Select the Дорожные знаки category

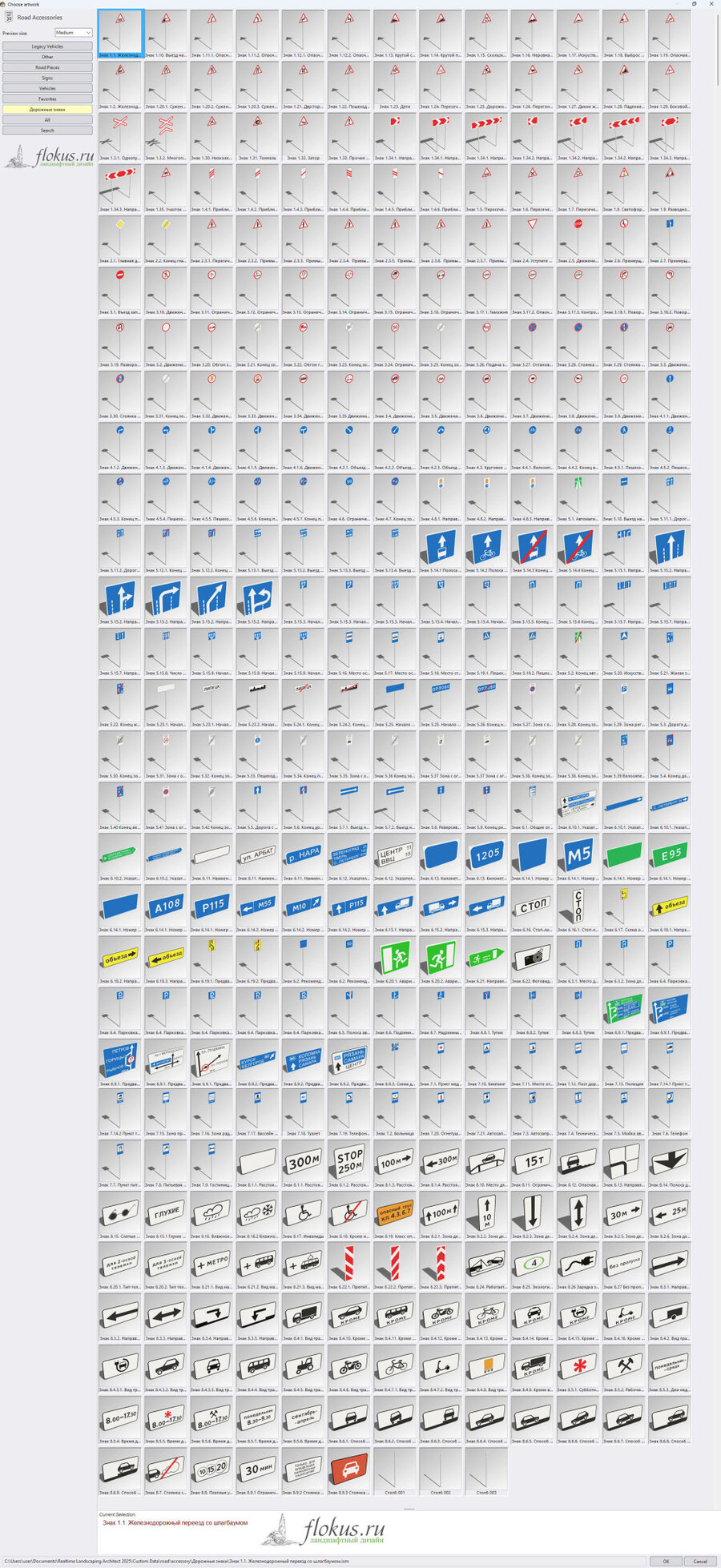click(x=47, y=109)
